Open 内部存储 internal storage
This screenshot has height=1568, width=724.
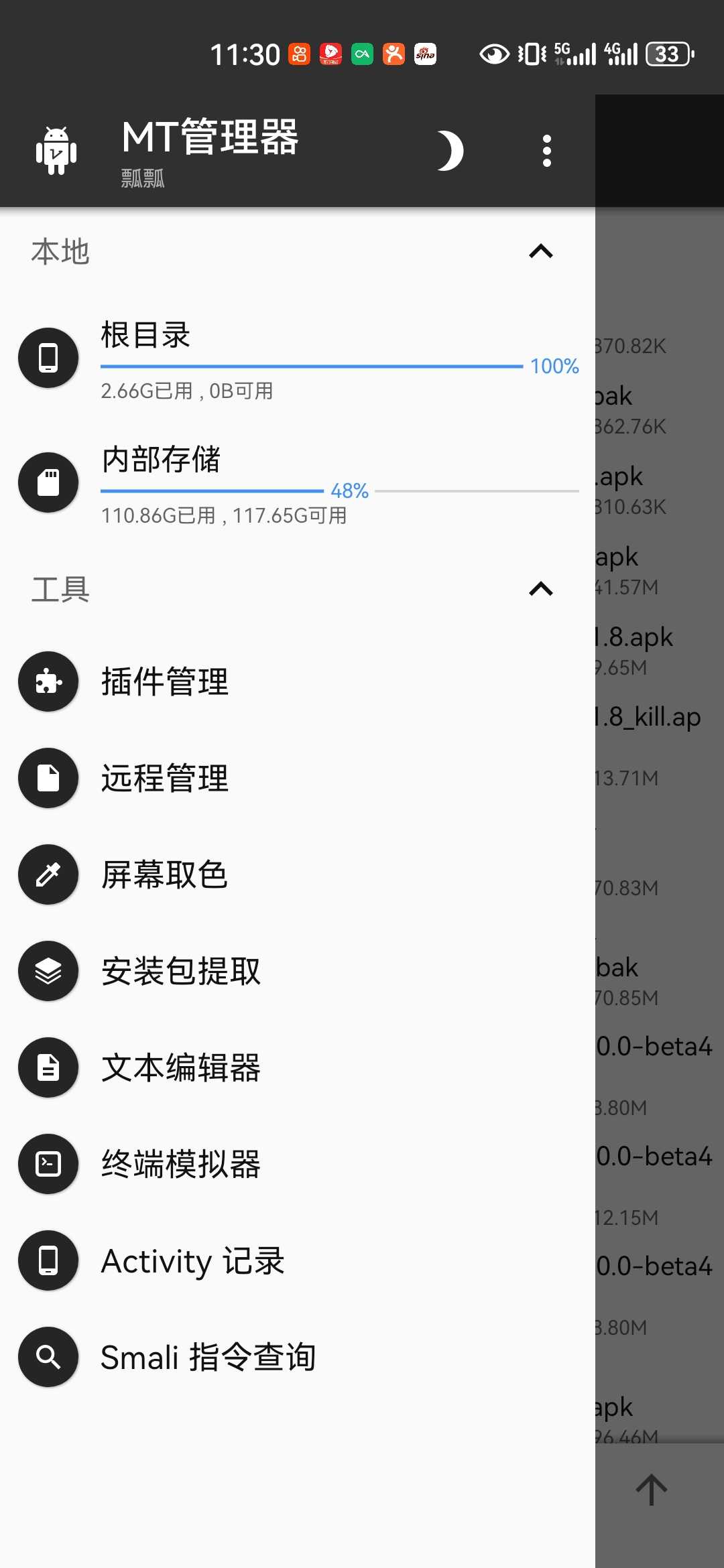click(x=298, y=483)
